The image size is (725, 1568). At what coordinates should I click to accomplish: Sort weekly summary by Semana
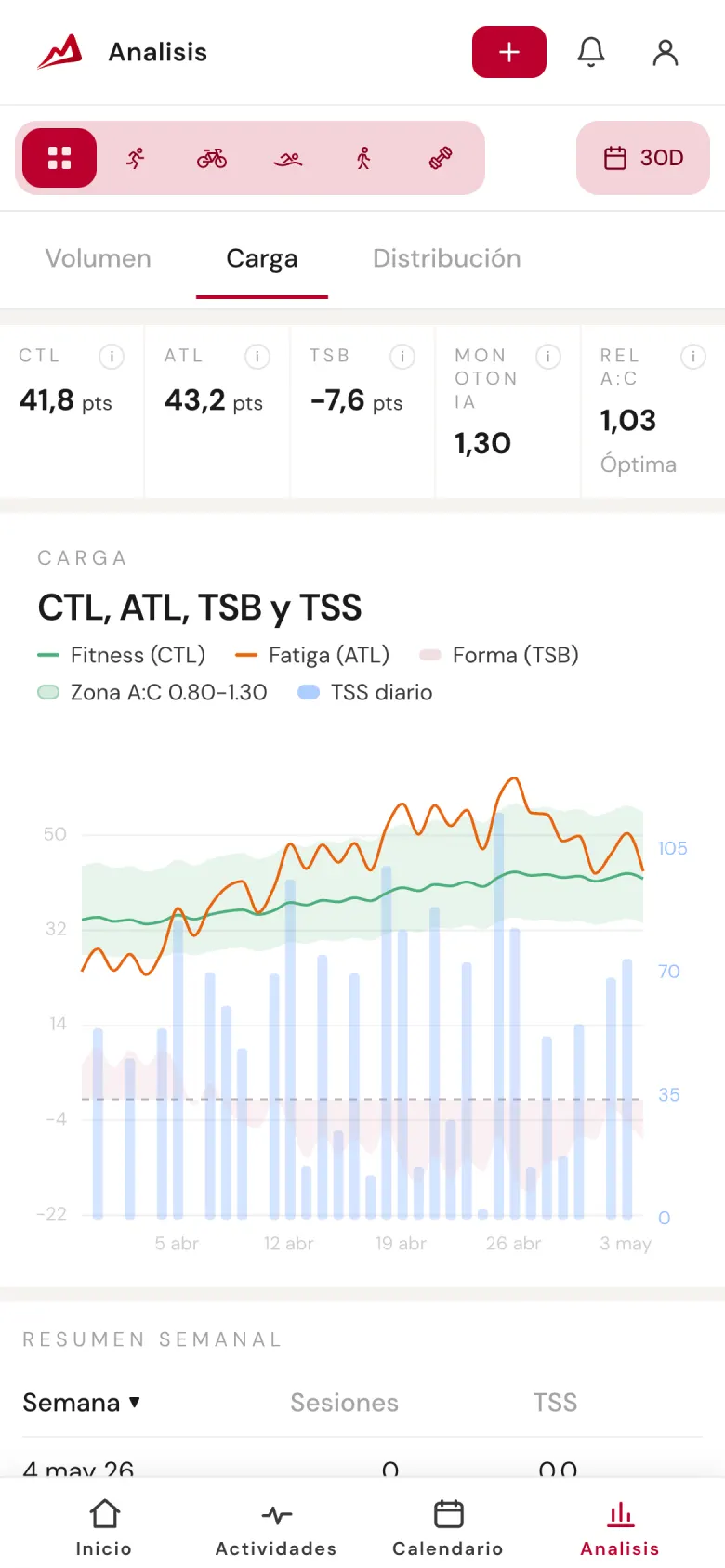(x=82, y=1403)
